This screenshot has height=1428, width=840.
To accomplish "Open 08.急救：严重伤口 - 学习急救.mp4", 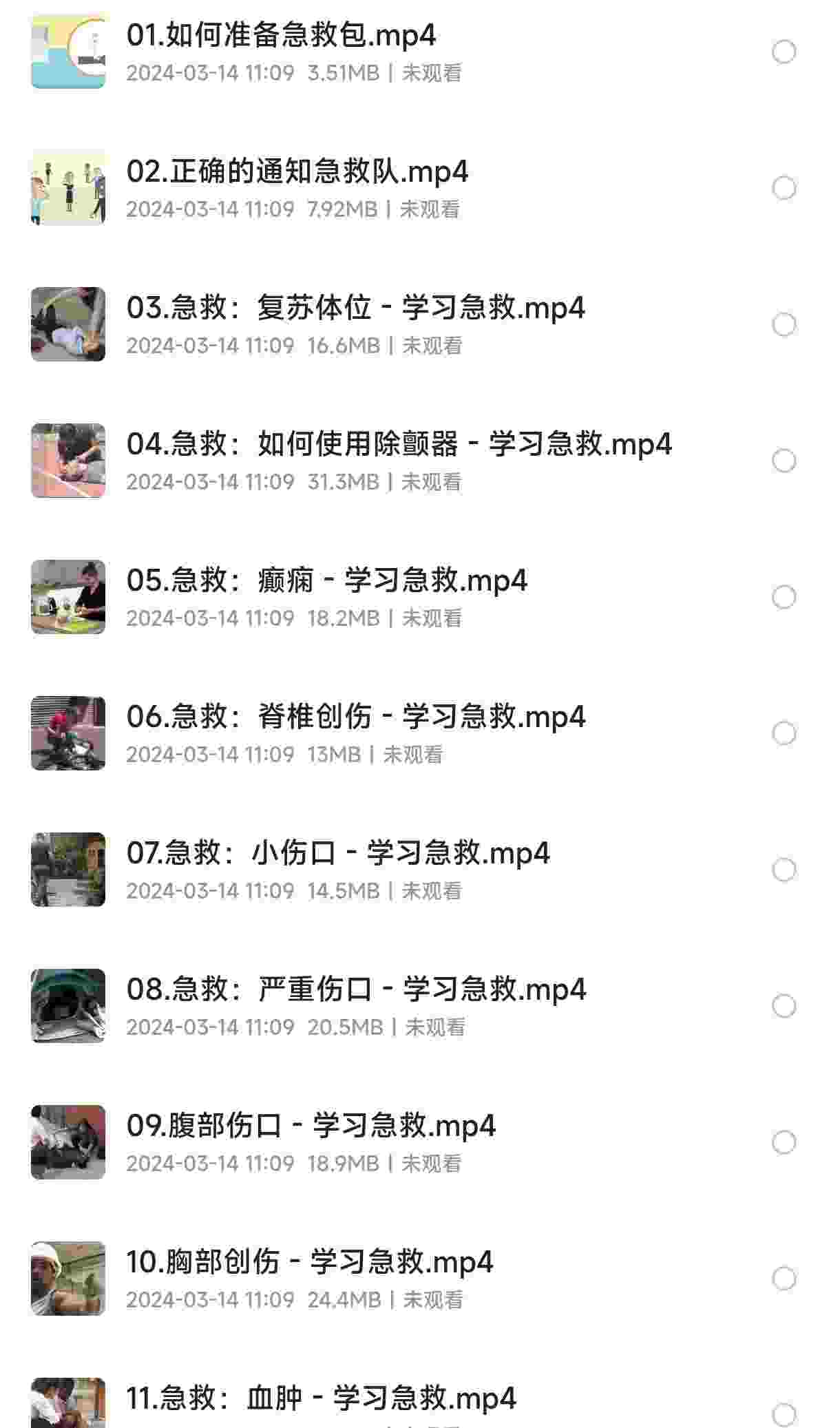I will pos(355,989).
